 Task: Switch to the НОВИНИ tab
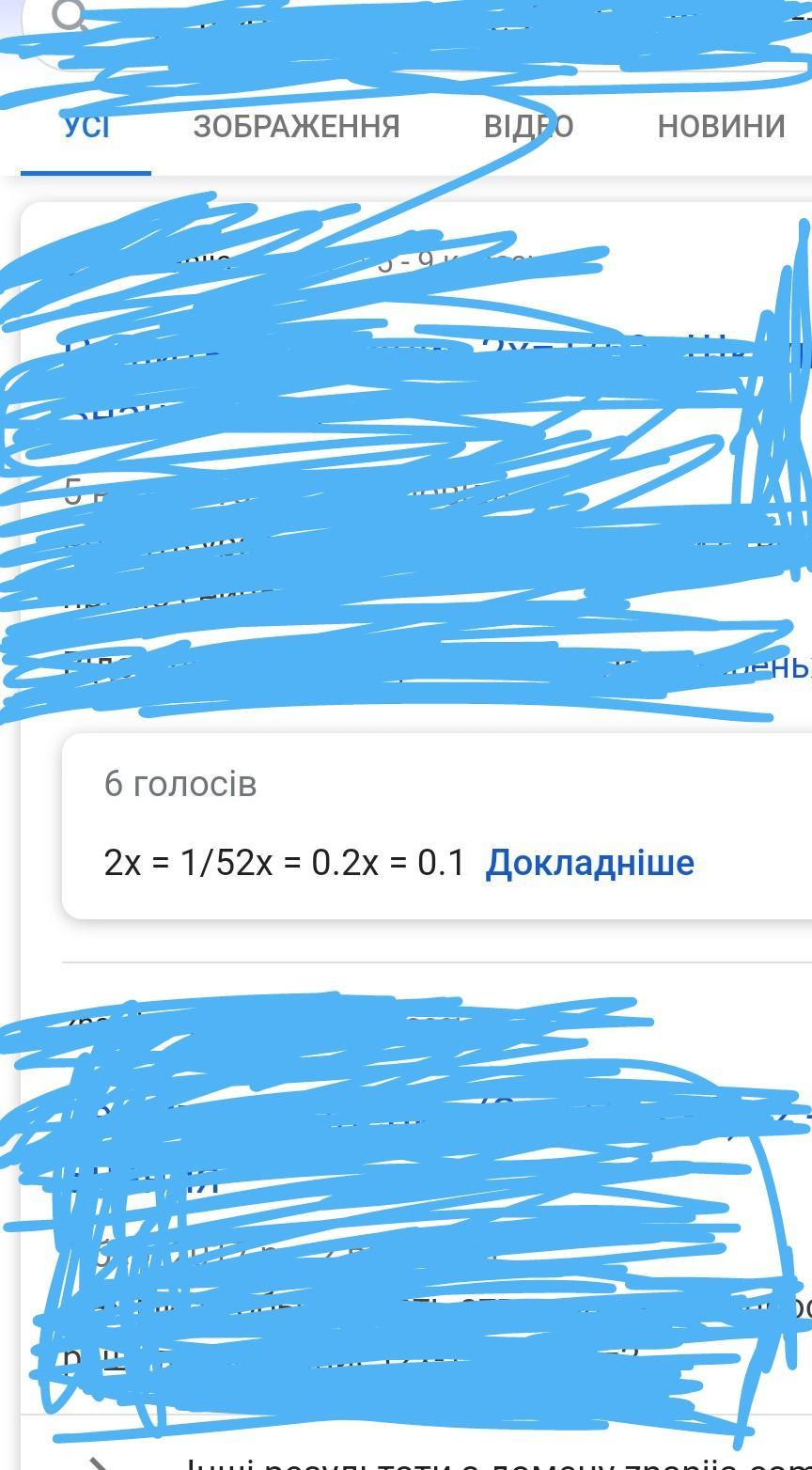(x=721, y=126)
